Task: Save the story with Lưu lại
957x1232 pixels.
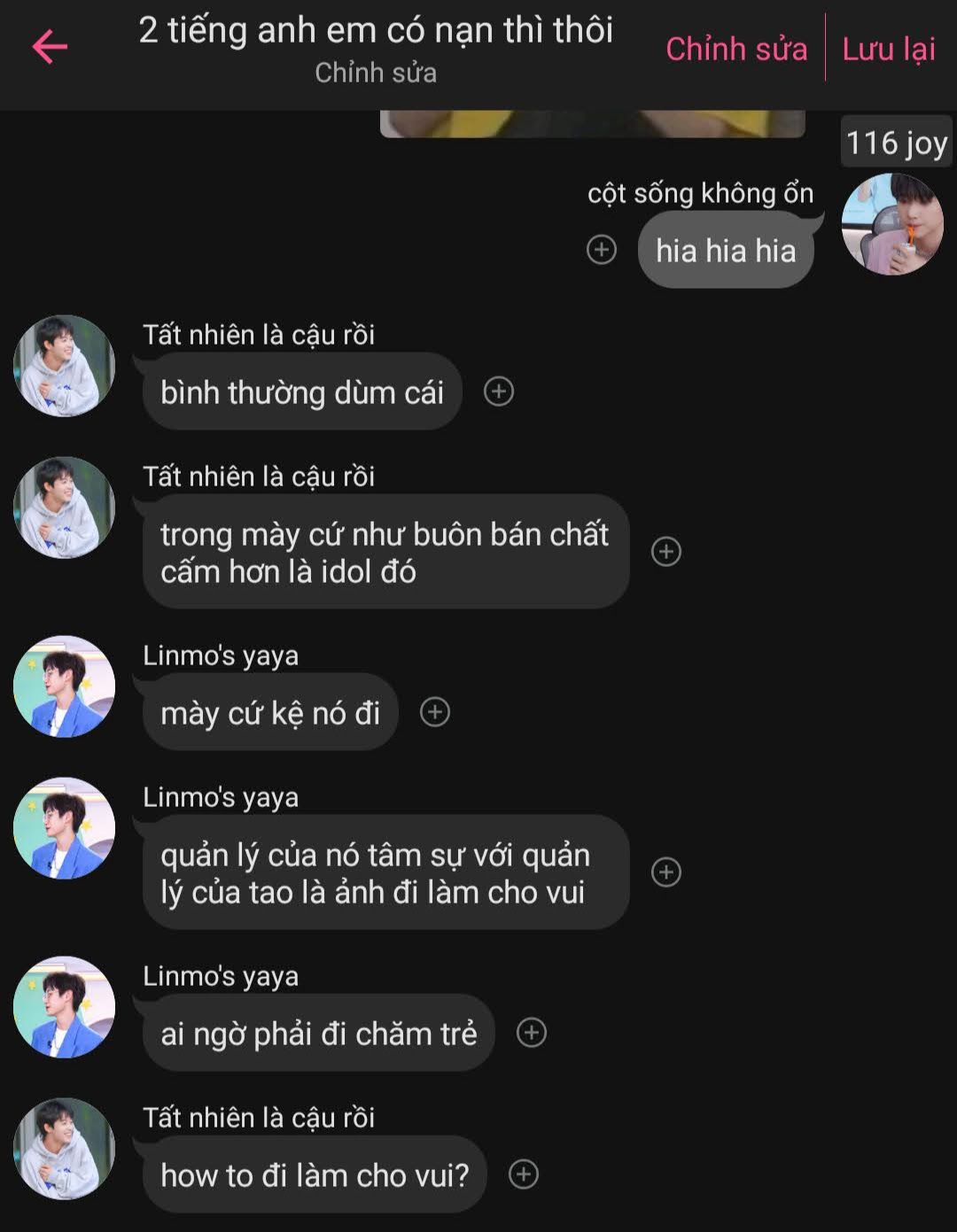Action: 888,49
